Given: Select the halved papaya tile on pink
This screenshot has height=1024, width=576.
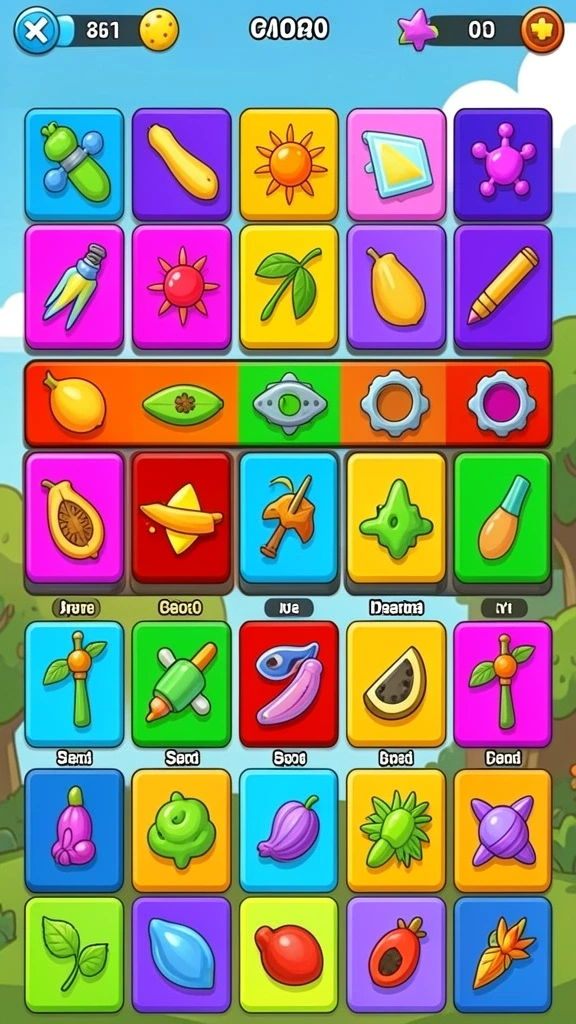Looking at the screenshot, I should [x=74, y=517].
